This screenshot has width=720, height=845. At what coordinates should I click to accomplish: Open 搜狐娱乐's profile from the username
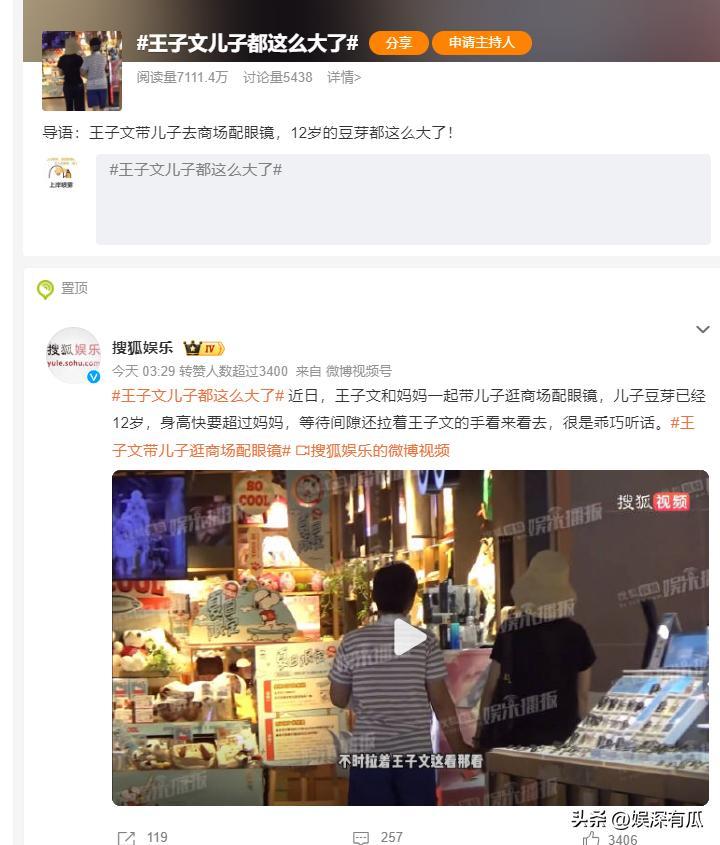[x=142, y=348]
